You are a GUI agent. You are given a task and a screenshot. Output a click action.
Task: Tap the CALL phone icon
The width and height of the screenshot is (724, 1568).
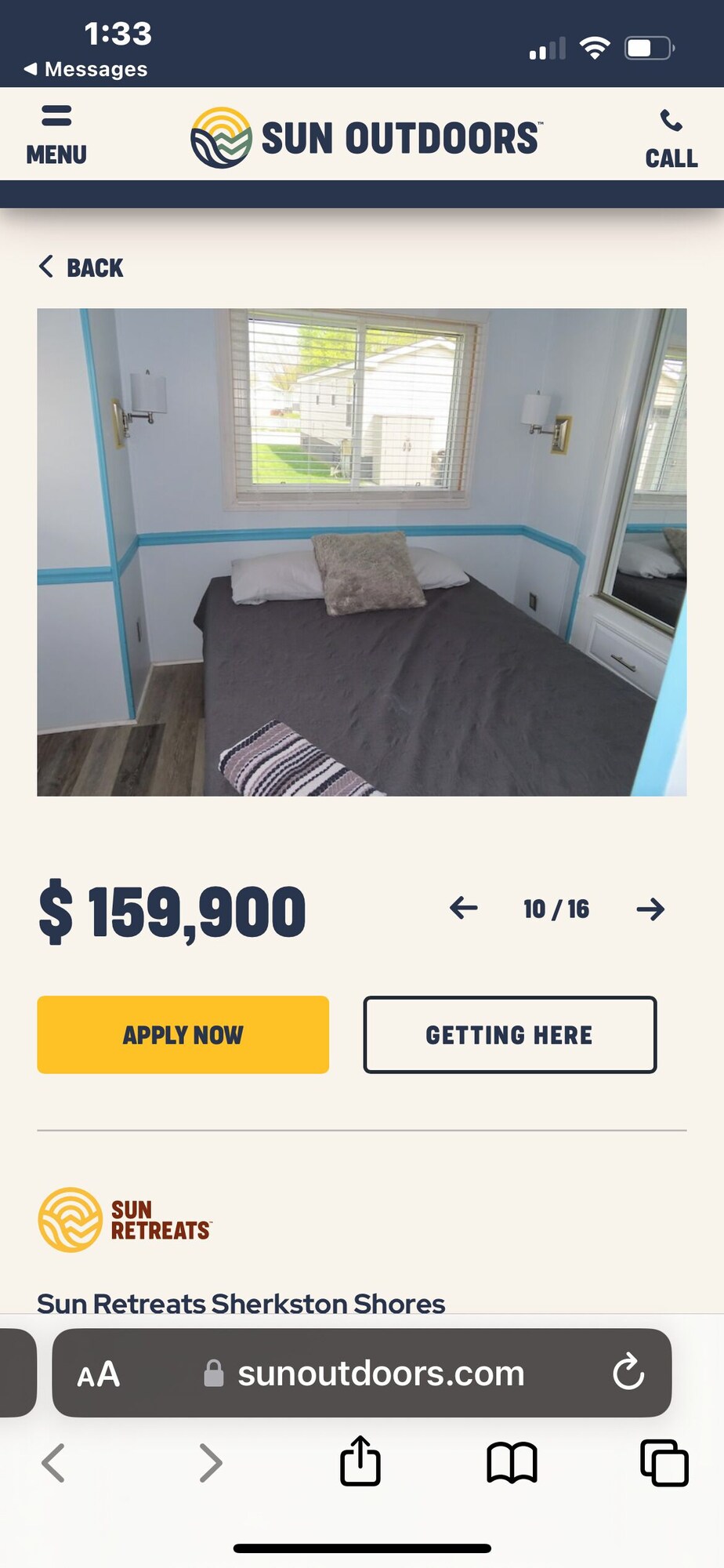[x=671, y=139]
